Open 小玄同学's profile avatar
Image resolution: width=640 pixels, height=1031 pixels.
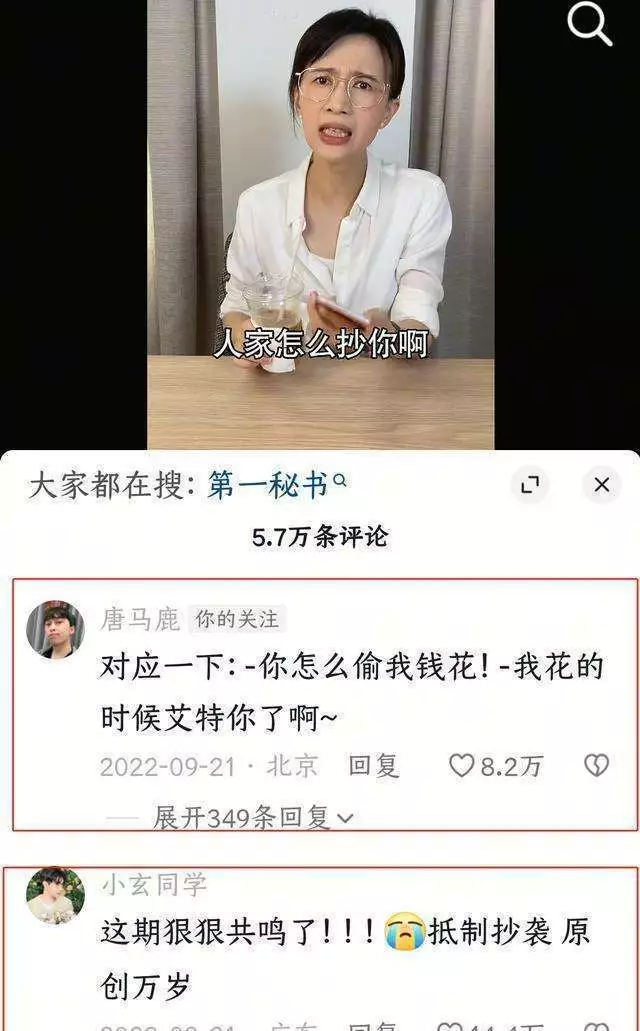pos(55,895)
